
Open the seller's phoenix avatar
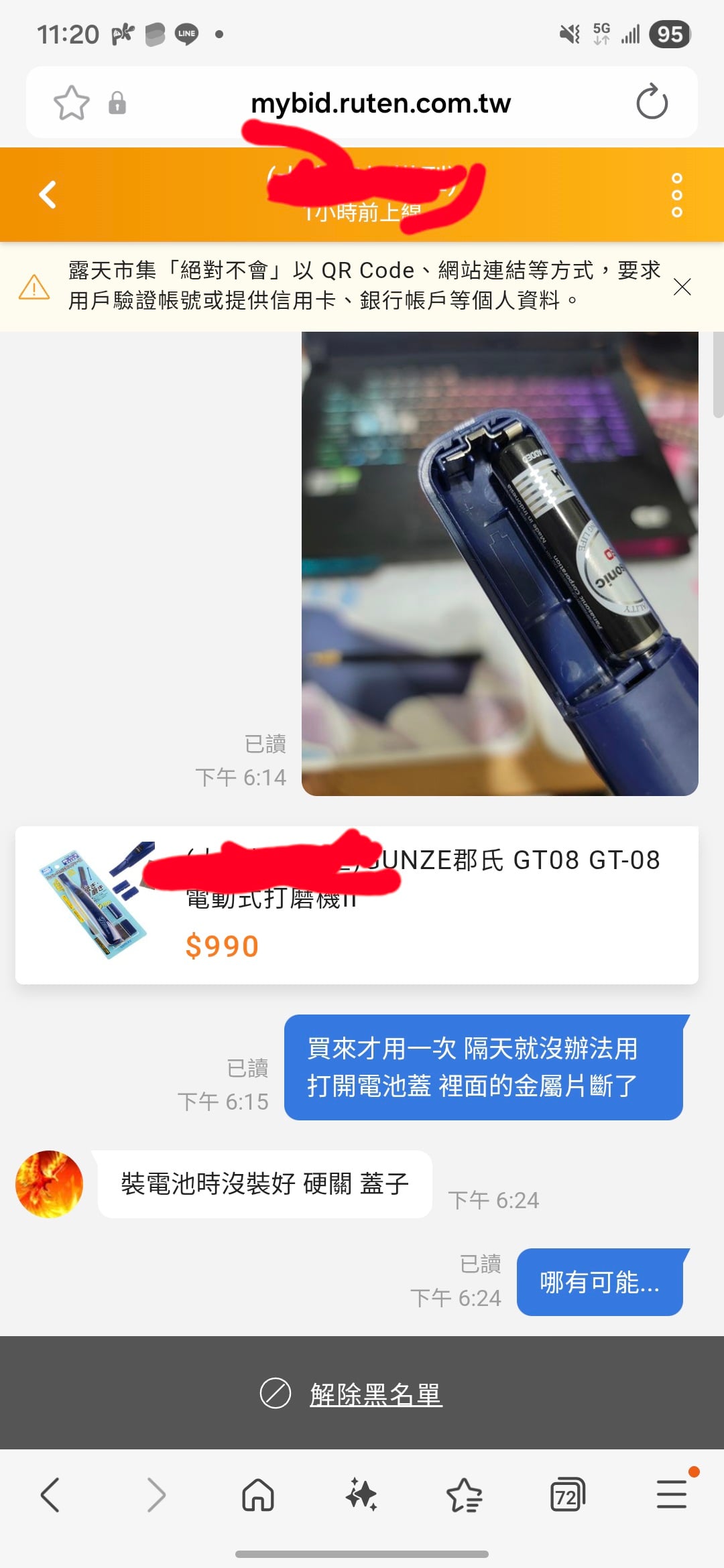point(49,1184)
